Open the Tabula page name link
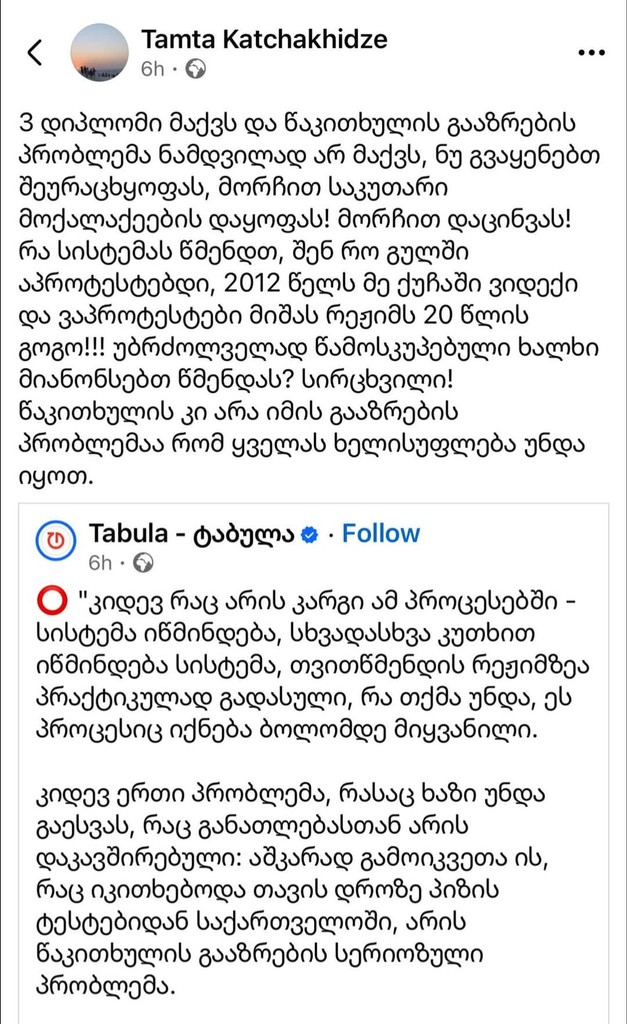The width and height of the screenshot is (627, 1024). [x=191, y=534]
